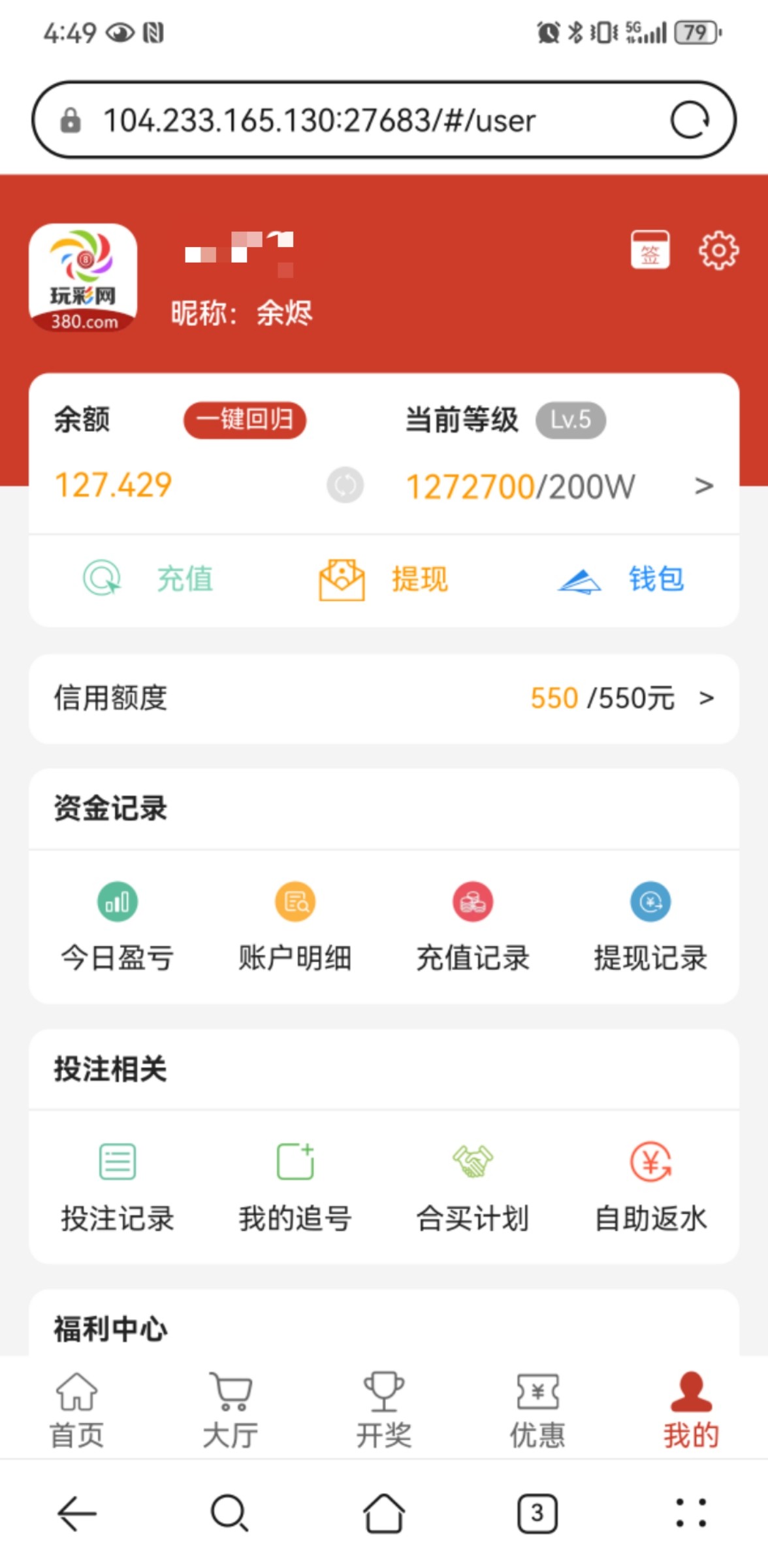The height and width of the screenshot is (1568, 768).
Task: Open the settings gear icon
Action: tap(718, 250)
